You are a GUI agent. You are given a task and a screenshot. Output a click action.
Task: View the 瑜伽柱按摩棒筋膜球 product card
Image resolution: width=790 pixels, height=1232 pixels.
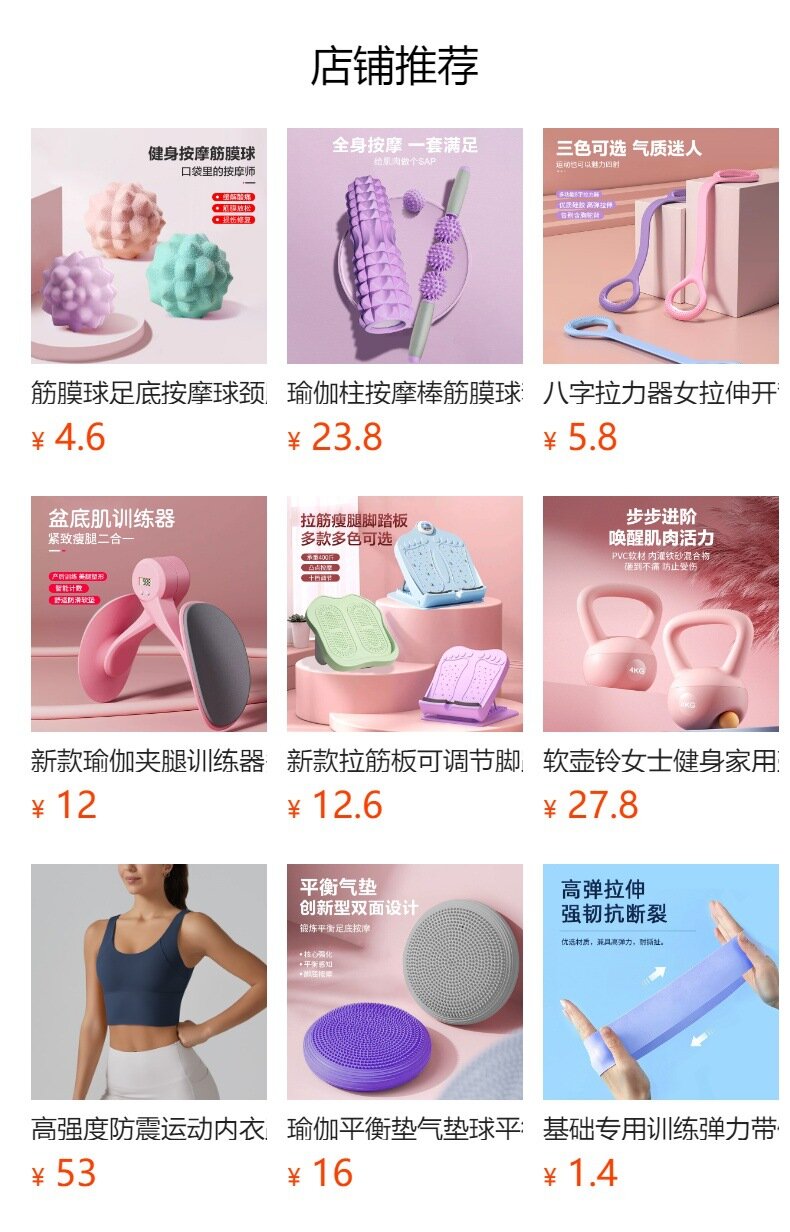tap(404, 246)
